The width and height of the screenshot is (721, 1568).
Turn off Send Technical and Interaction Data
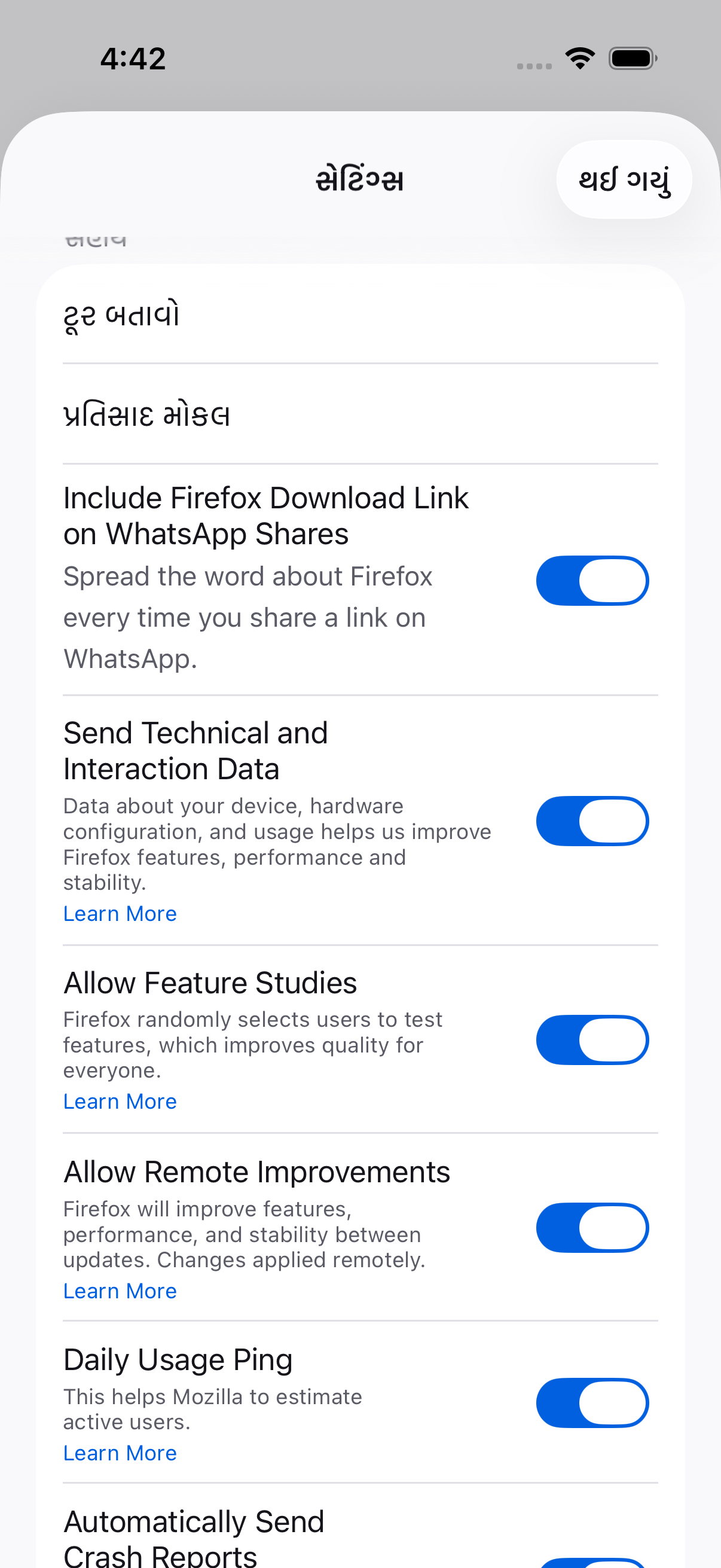coord(592,821)
